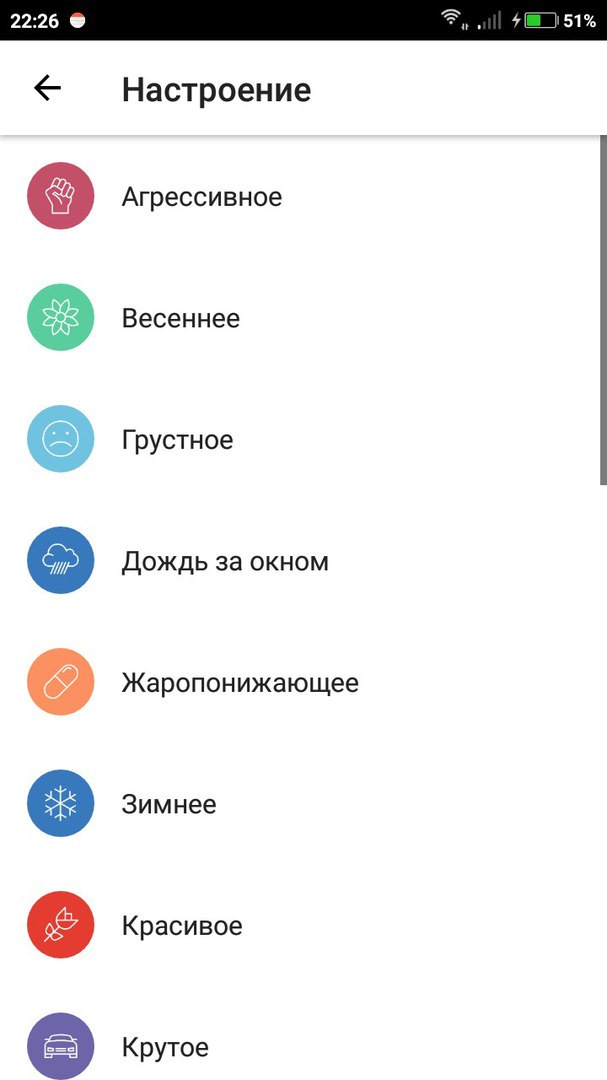Open the Красивое mood

point(181,926)
